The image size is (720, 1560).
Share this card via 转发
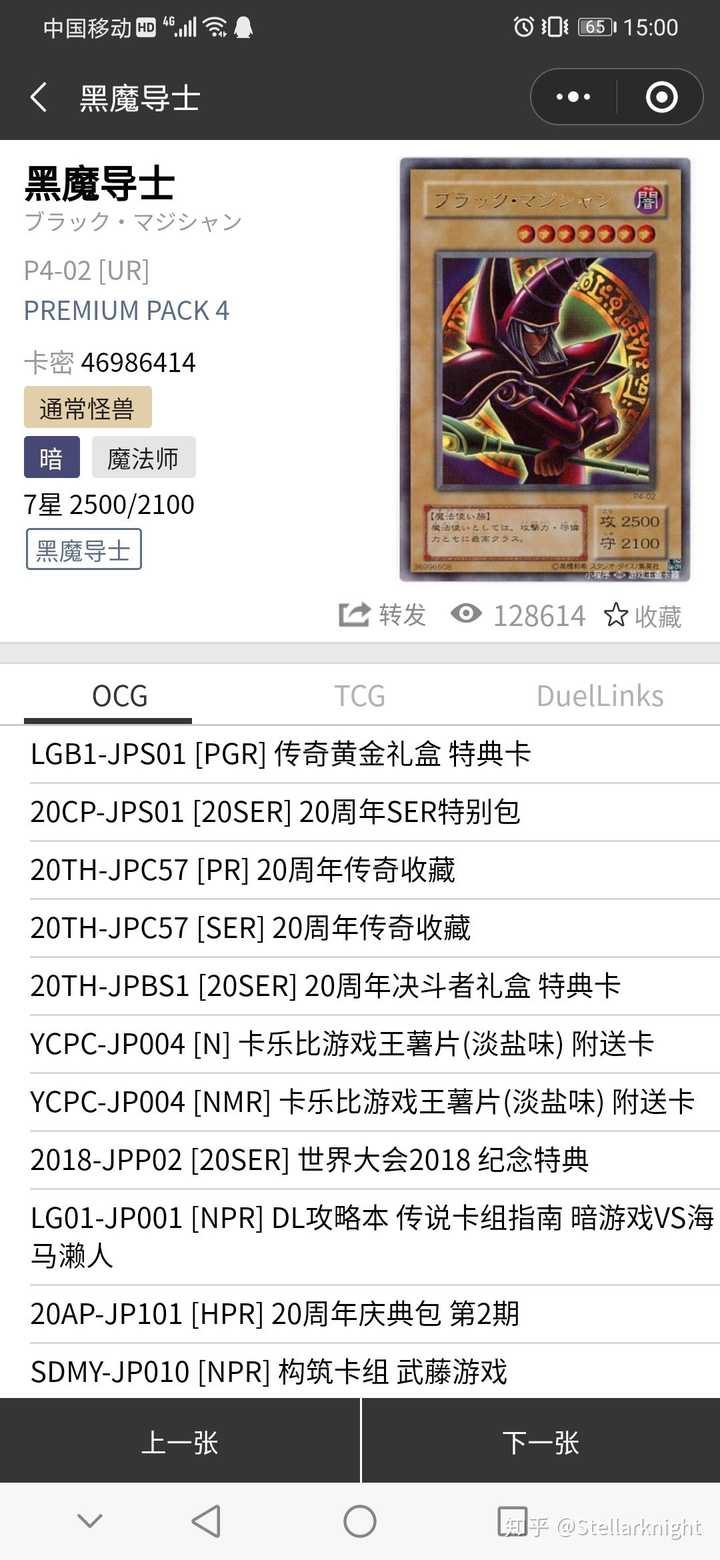point(384,615)
